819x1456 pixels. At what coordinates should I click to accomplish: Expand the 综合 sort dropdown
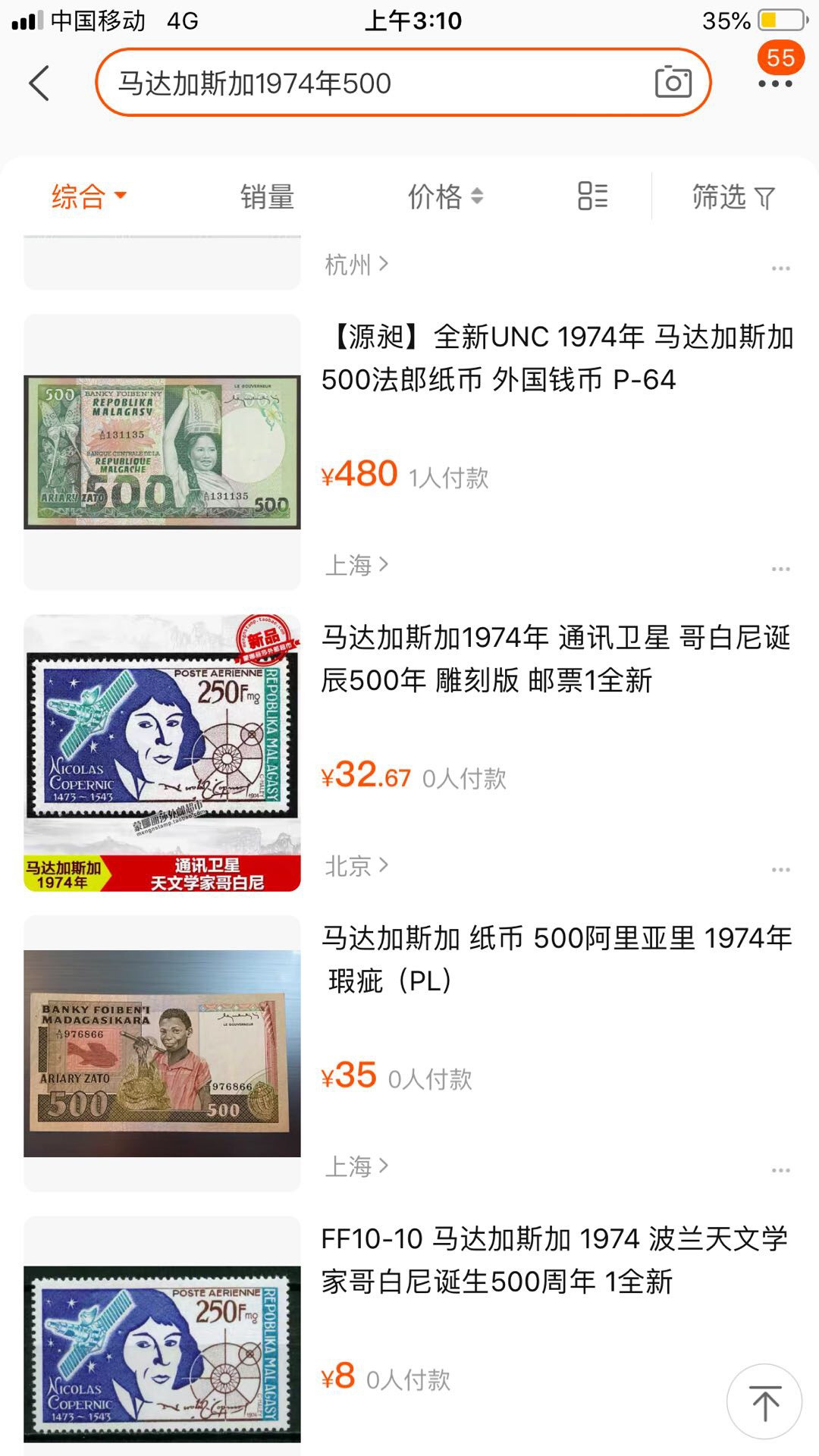(89, 196)
